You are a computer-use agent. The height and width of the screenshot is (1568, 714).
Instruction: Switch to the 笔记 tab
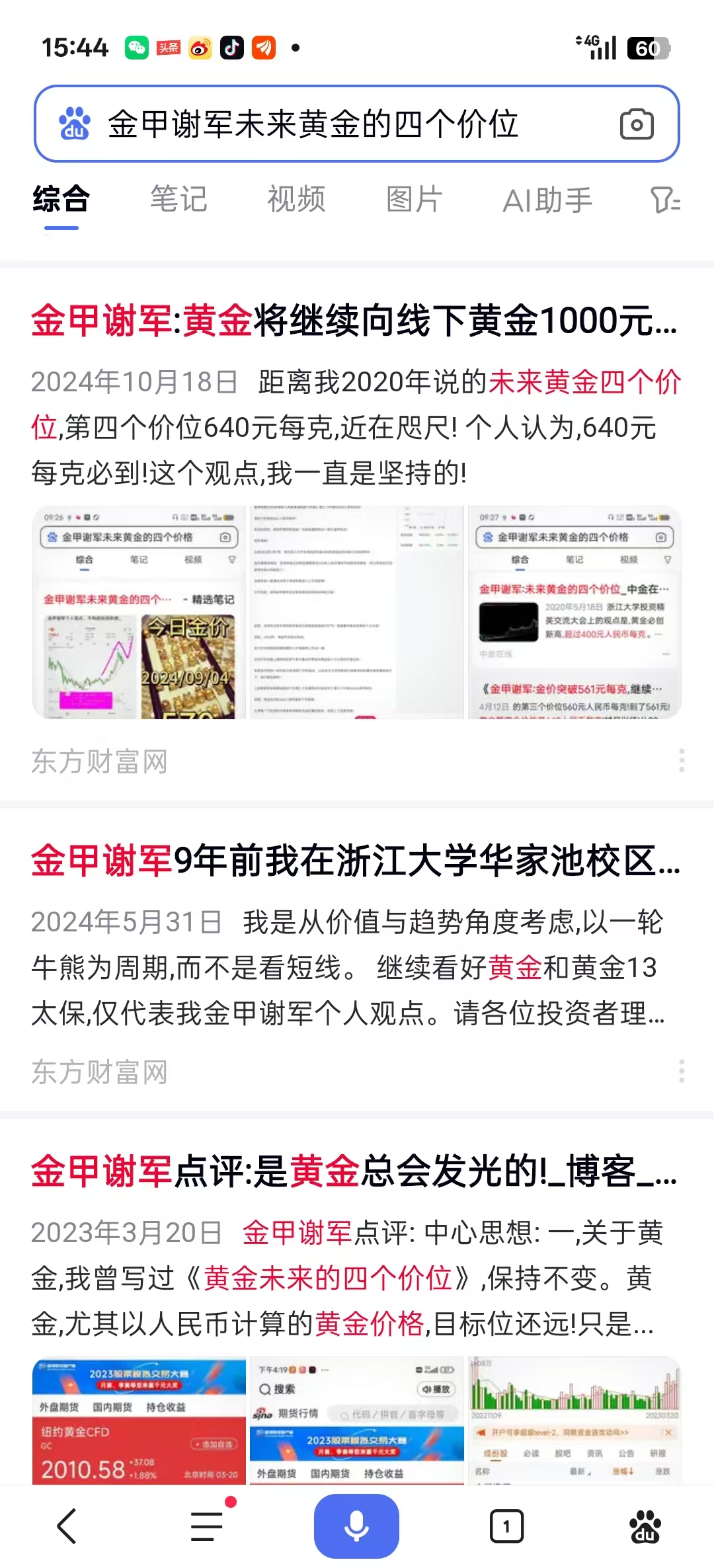(x=178, y=200)
